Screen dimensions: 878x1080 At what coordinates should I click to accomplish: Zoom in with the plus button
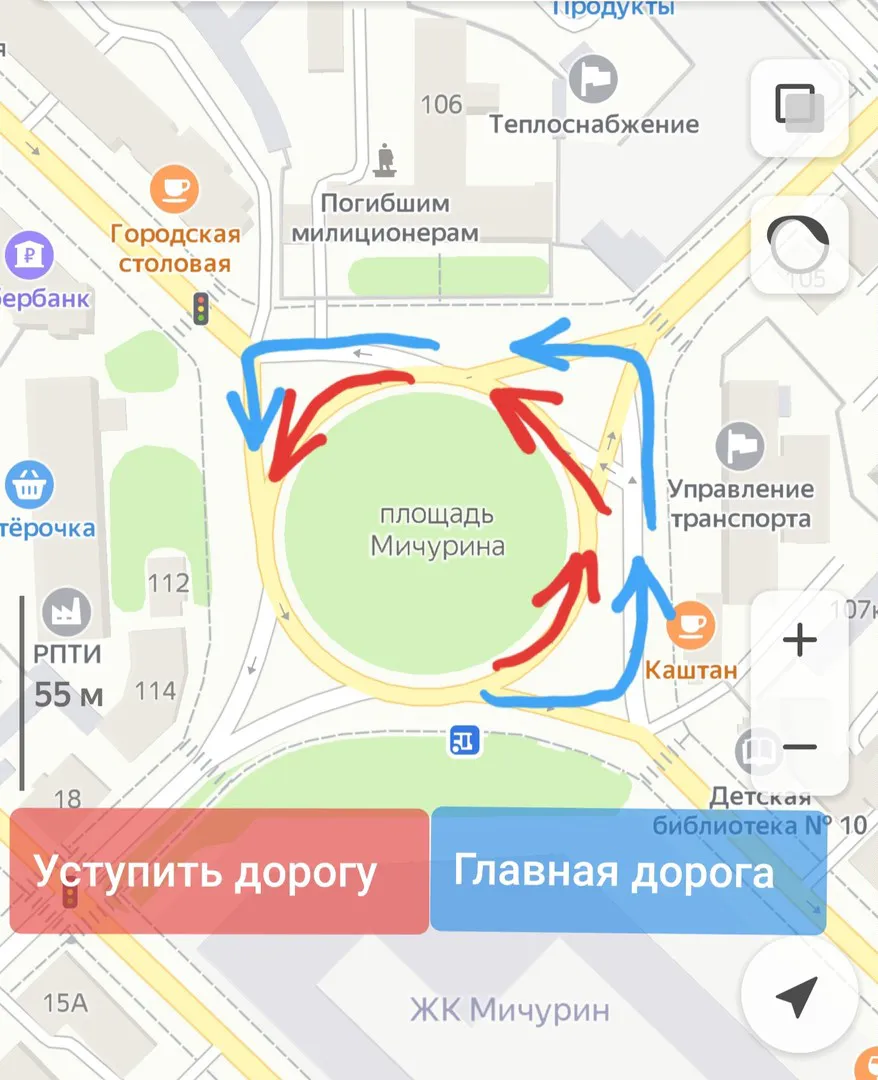point(798,640)
